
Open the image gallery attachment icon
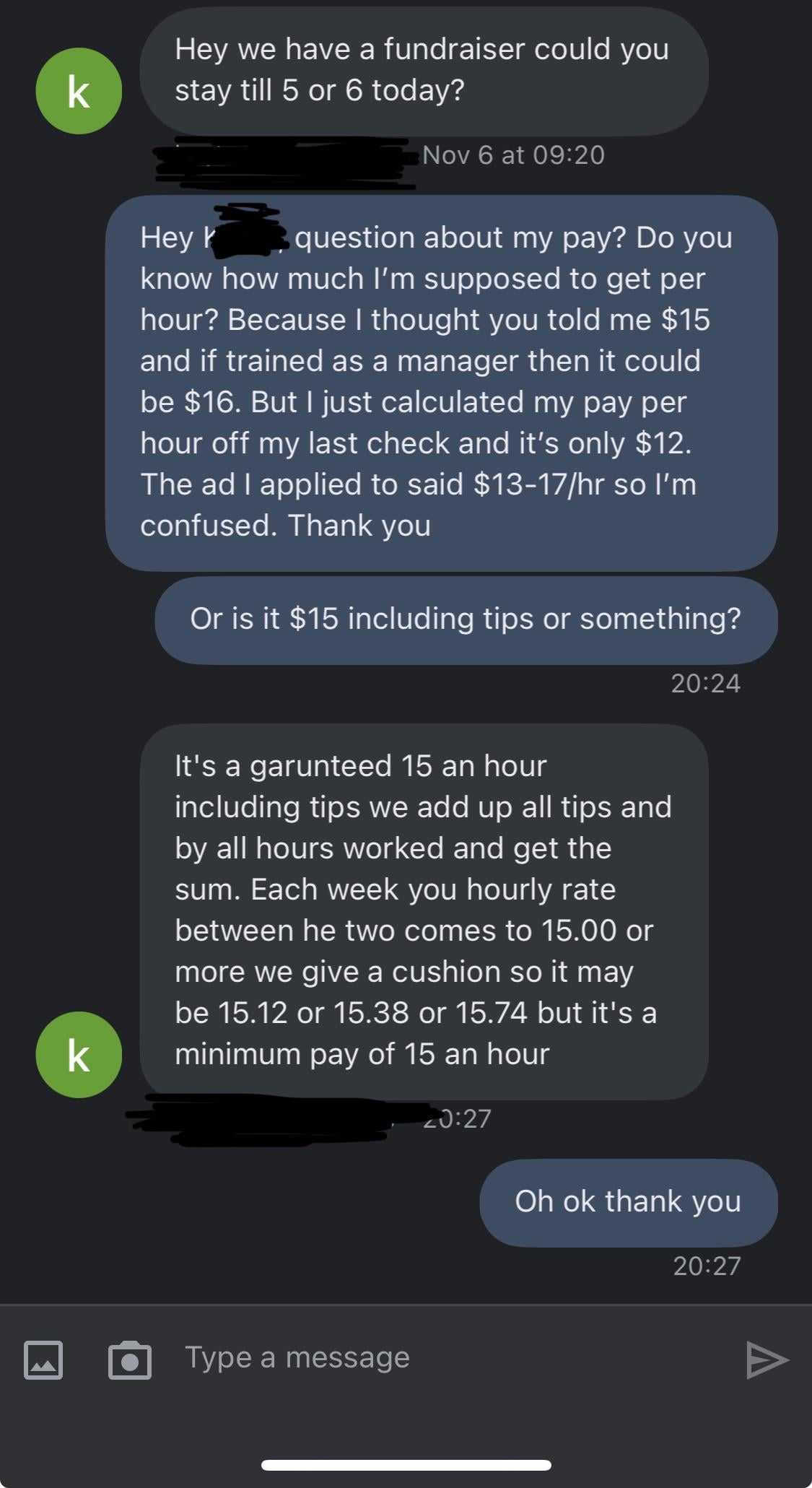[x=43, y=1359]
